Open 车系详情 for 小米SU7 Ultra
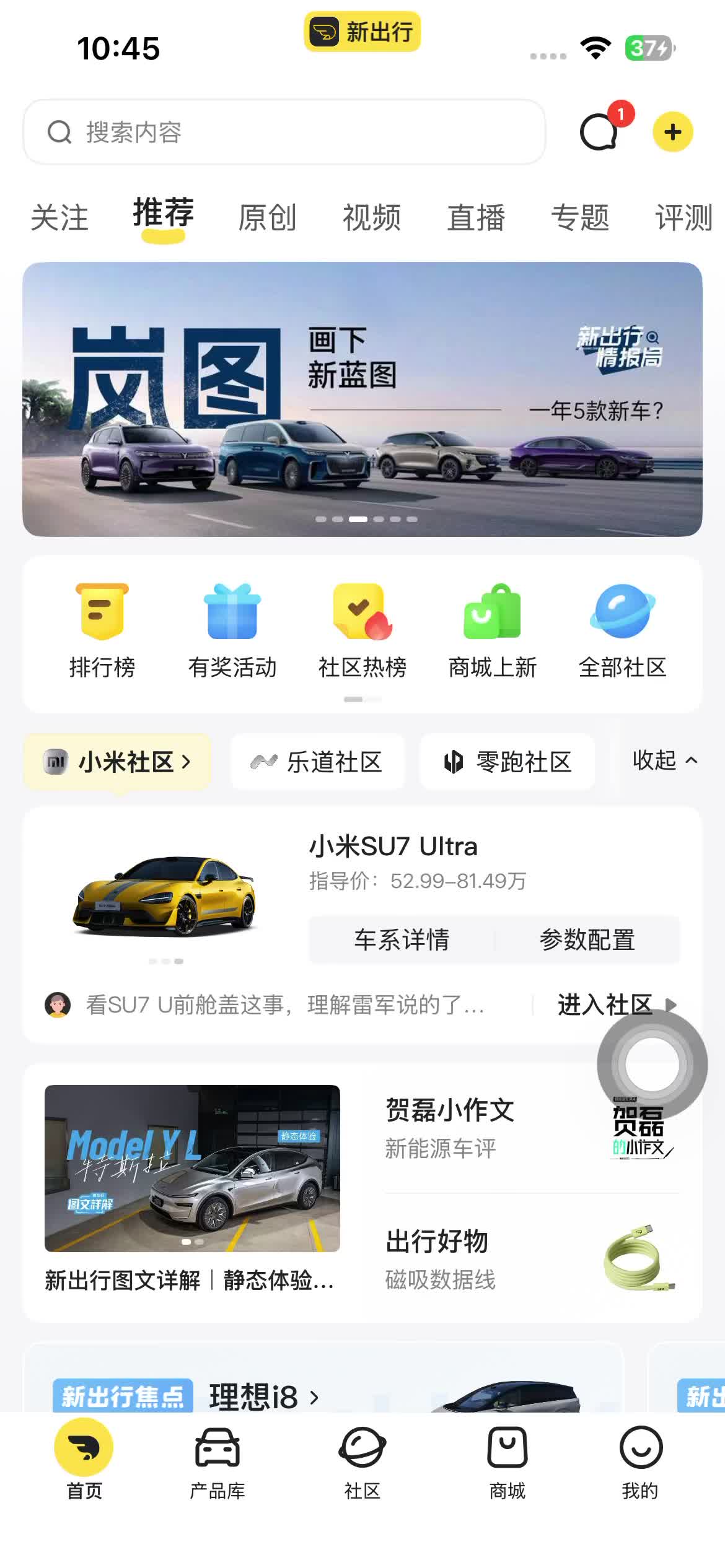This screenshot has width=725, height=1568. click(402, 939)
